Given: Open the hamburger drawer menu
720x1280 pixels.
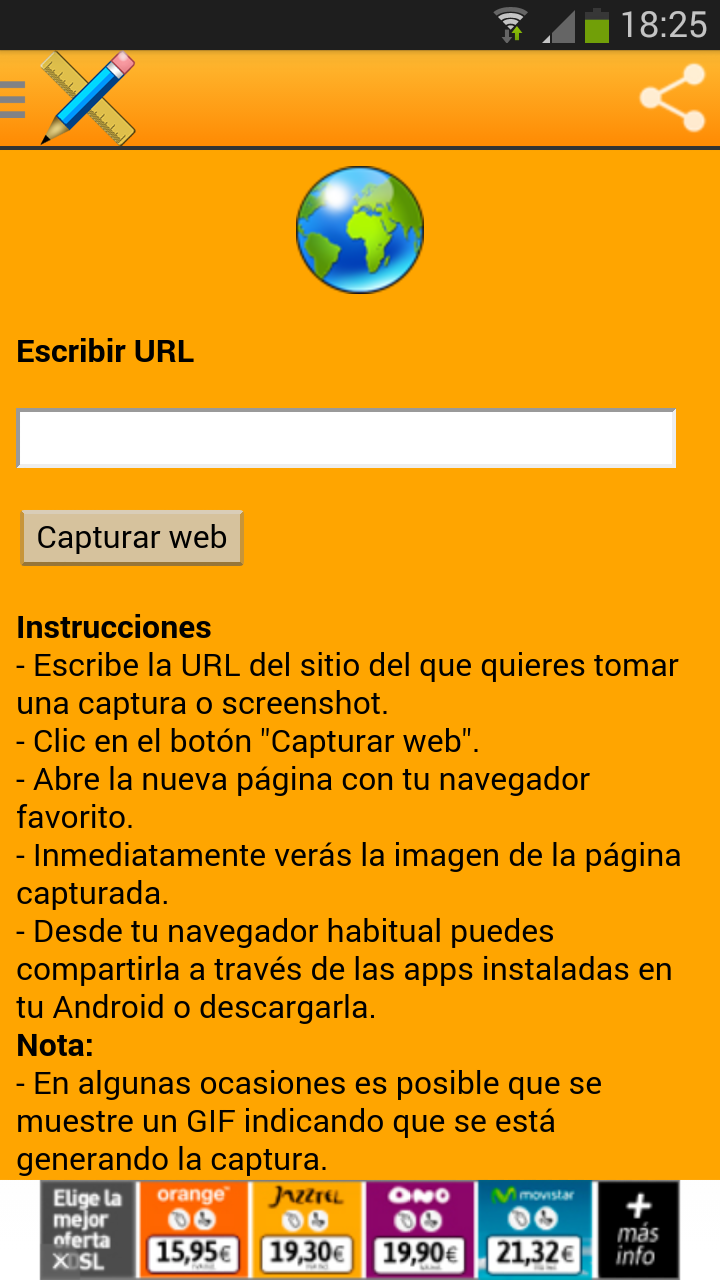Looking at the screenshot, I should coord(13,99).
